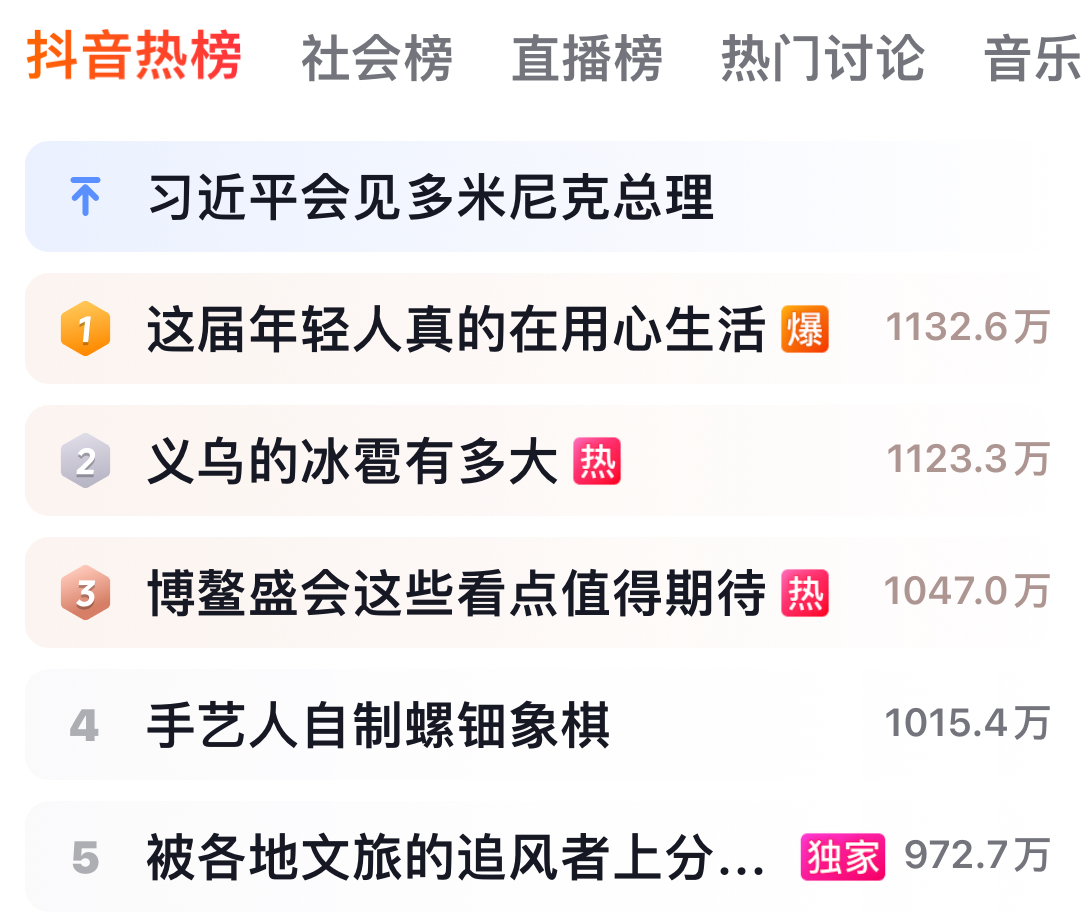Open the topic 被各地文旅的追风者上分
Viewport: 1083px width, 919px height.
point(455,857)
